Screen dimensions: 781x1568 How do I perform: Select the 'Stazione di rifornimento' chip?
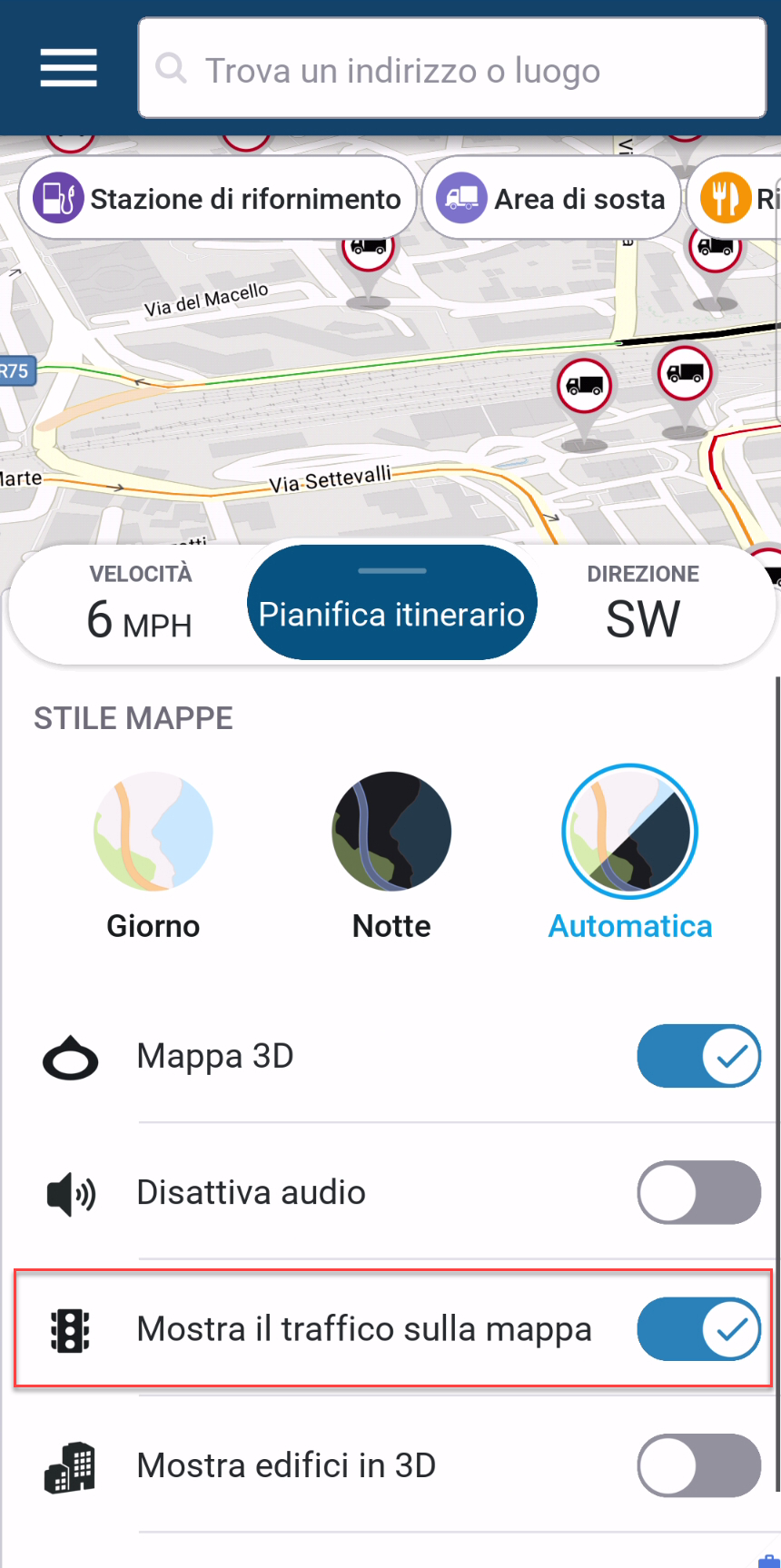pos(218,198)
